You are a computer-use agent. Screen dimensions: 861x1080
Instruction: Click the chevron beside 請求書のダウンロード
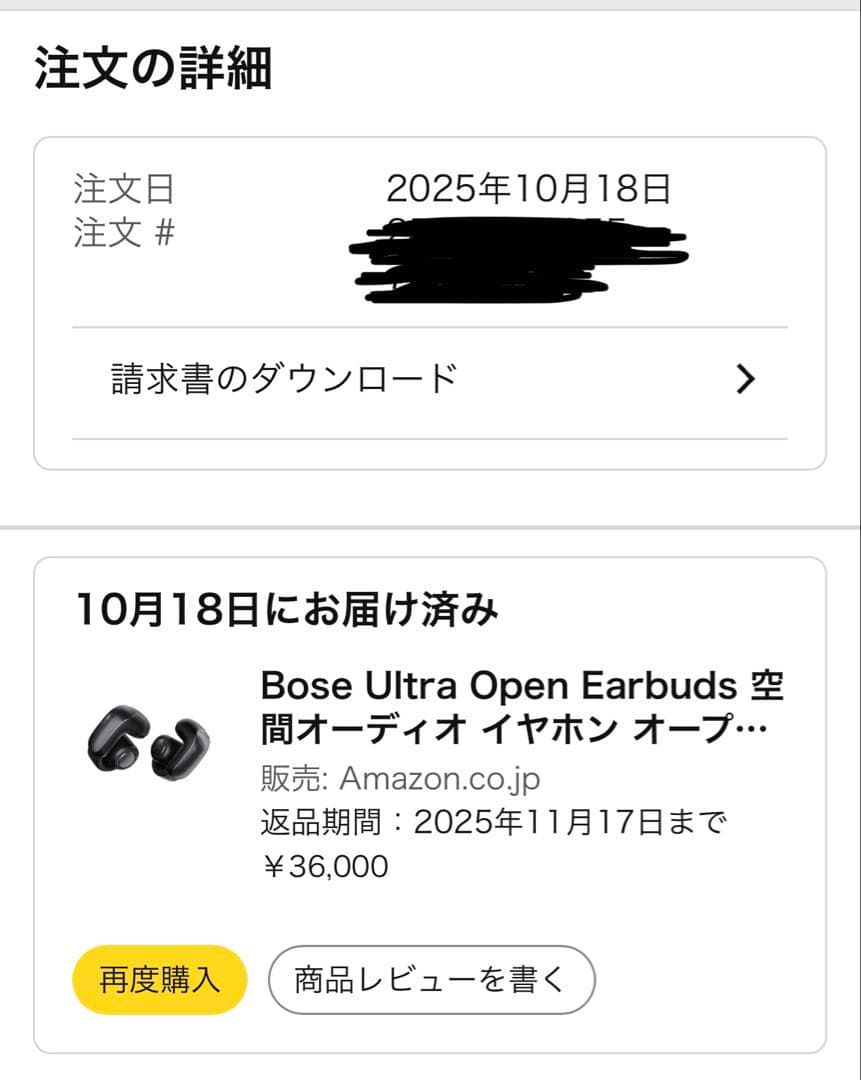click(x=744, y=380)
